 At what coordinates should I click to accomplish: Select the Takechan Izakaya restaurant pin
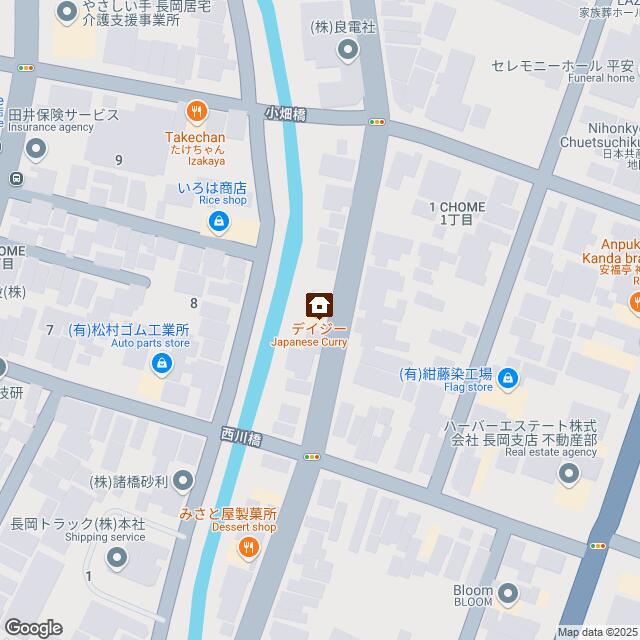click(196, 111)
